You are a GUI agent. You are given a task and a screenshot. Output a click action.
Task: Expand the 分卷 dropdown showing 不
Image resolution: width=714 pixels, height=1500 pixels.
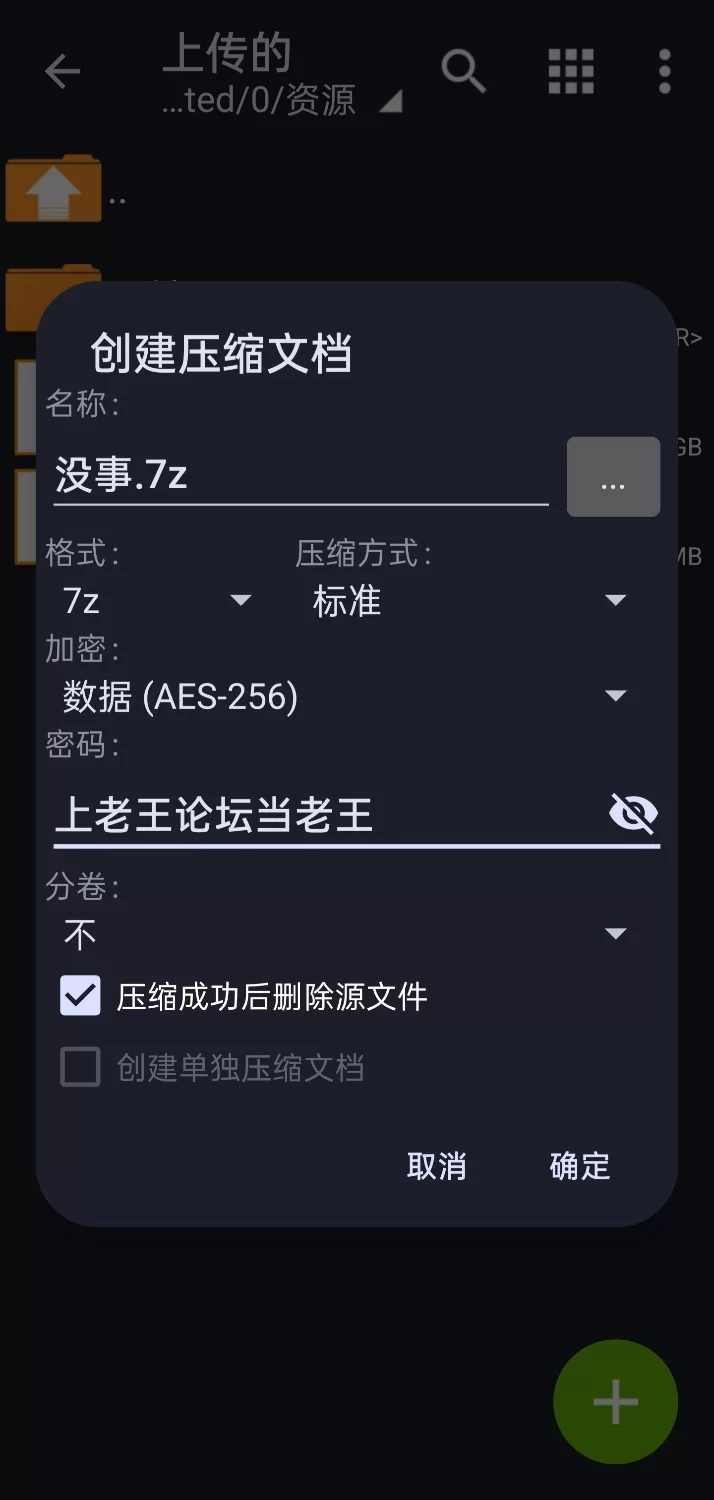click(344, 934)
